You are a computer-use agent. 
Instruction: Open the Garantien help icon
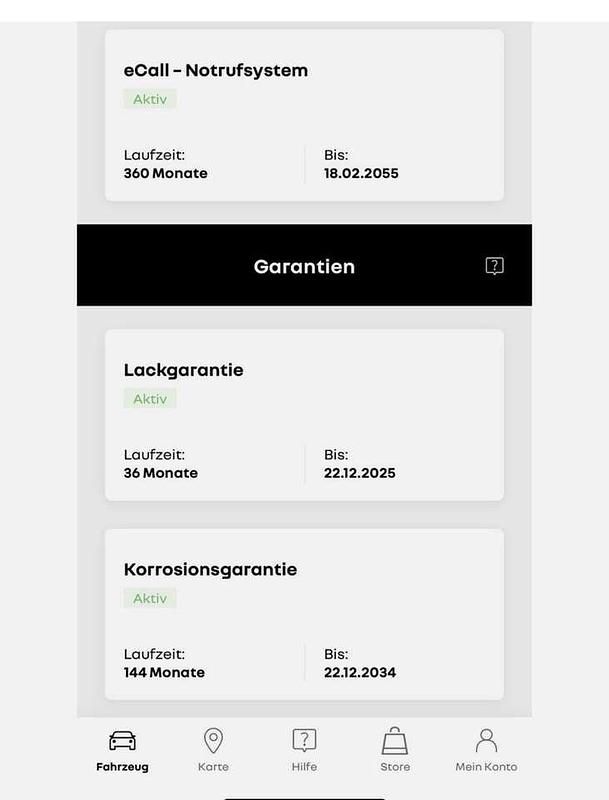(494, 266)
